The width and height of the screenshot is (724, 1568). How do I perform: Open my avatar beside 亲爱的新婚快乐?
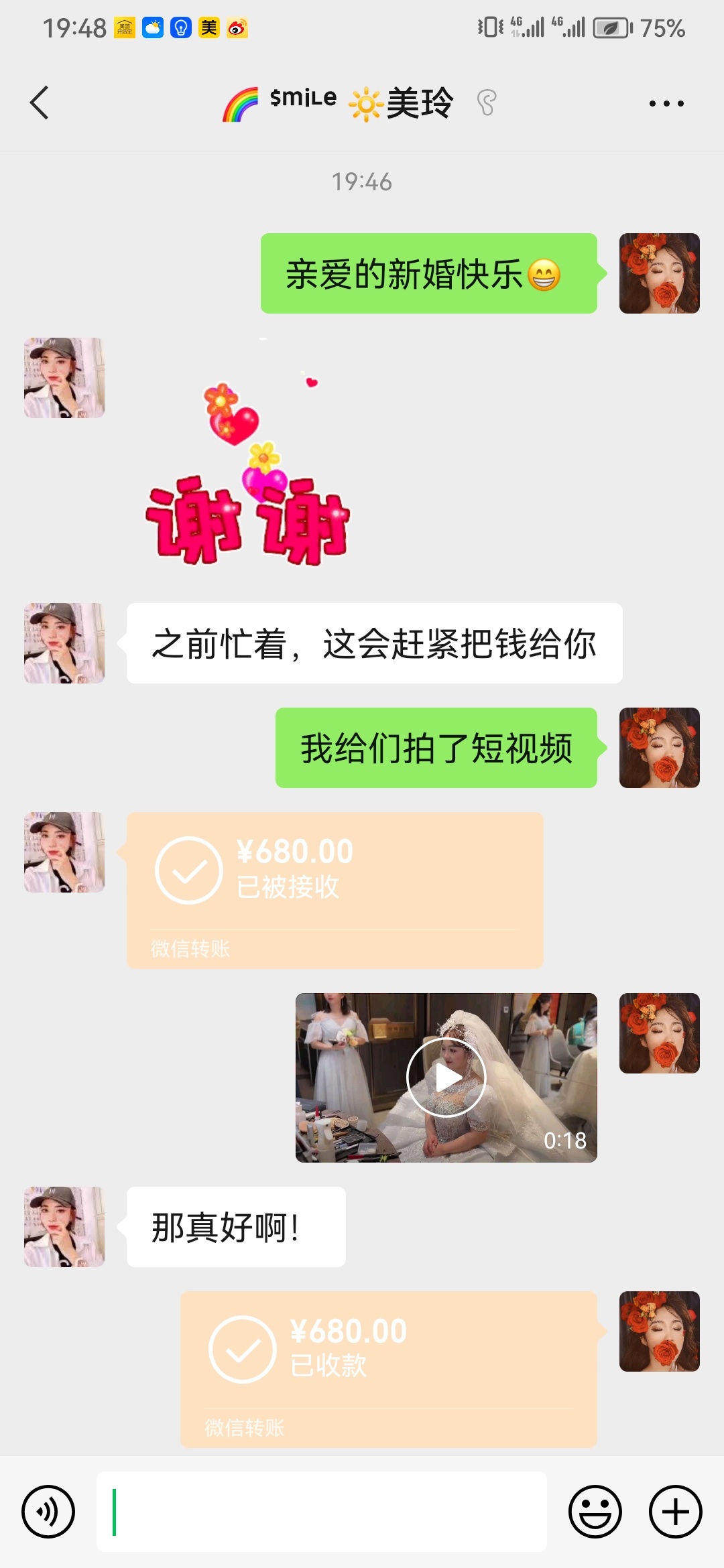[x=660, y=273]
